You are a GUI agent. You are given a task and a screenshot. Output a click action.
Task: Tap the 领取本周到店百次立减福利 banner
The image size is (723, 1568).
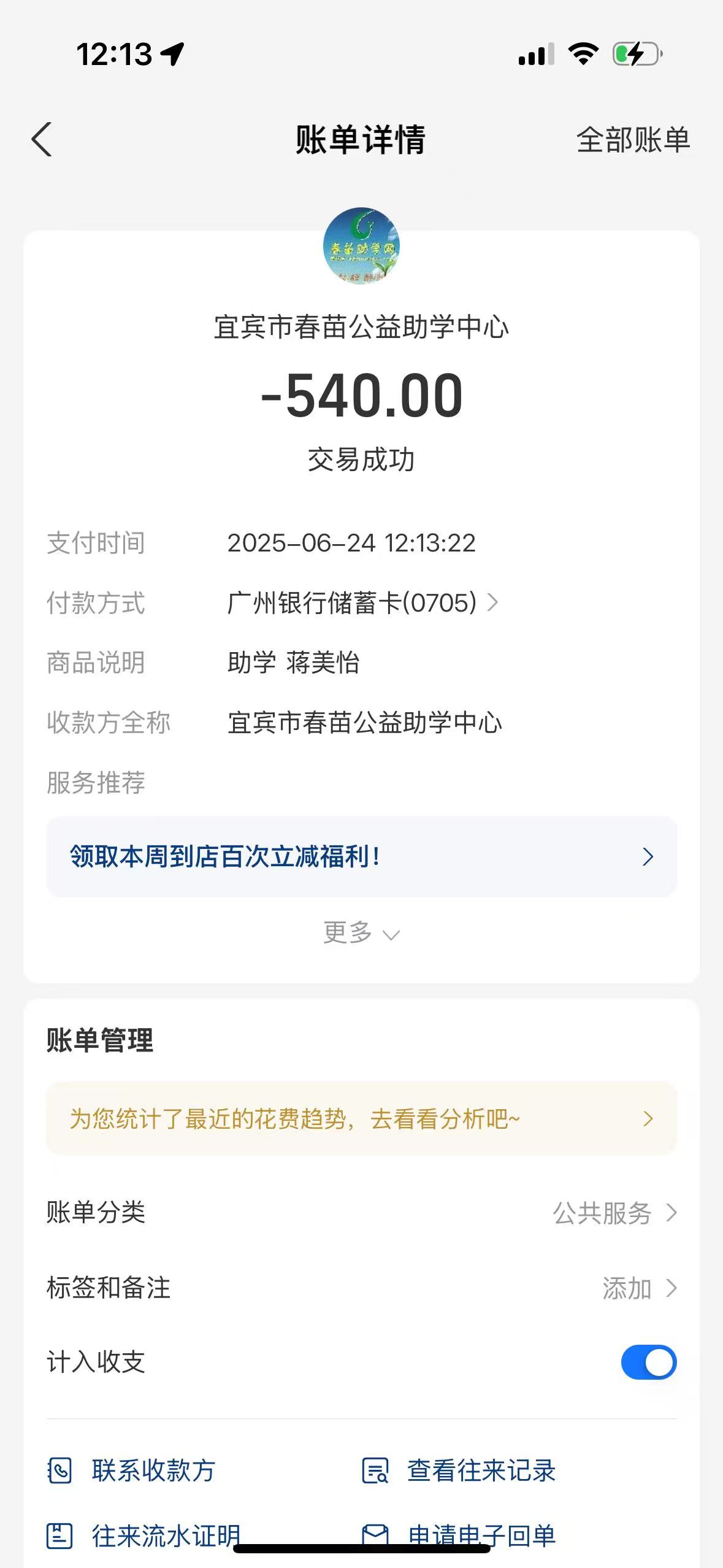[x=361, y=856]
